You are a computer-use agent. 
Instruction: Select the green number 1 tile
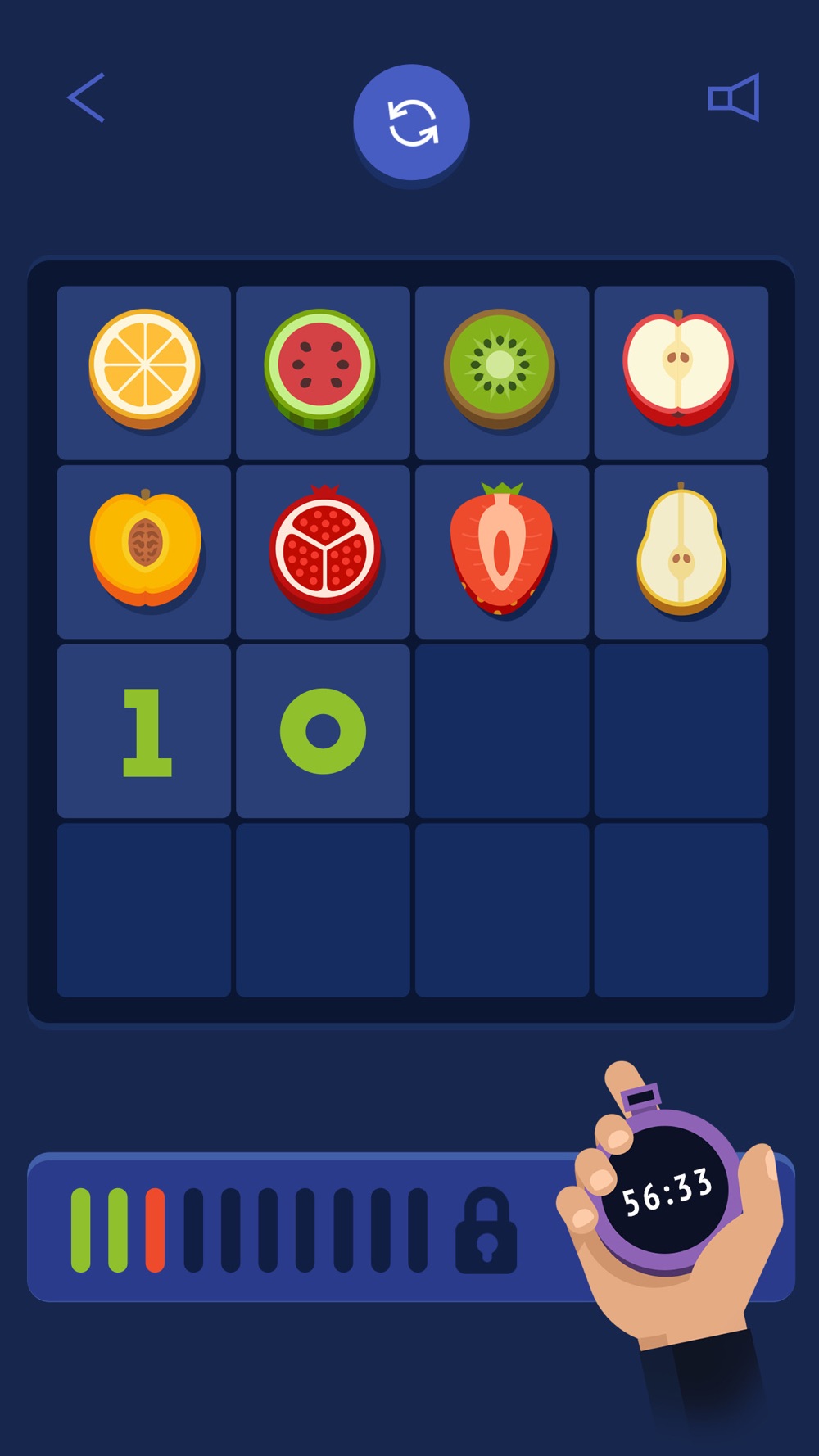click(x=144, y=730)
